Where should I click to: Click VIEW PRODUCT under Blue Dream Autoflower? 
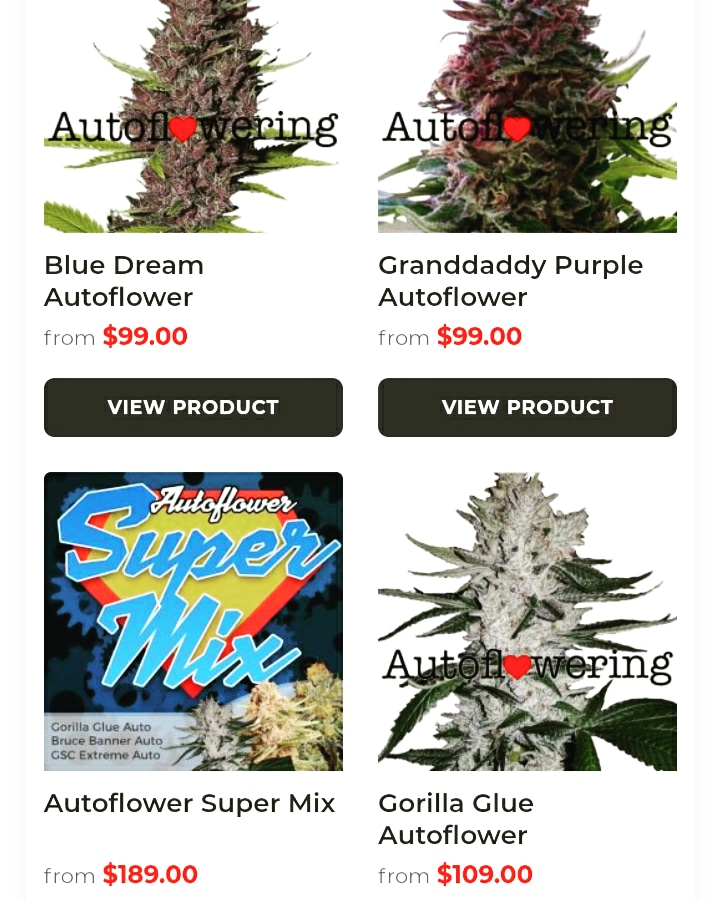pyautogui.click(x=193, y=407)
